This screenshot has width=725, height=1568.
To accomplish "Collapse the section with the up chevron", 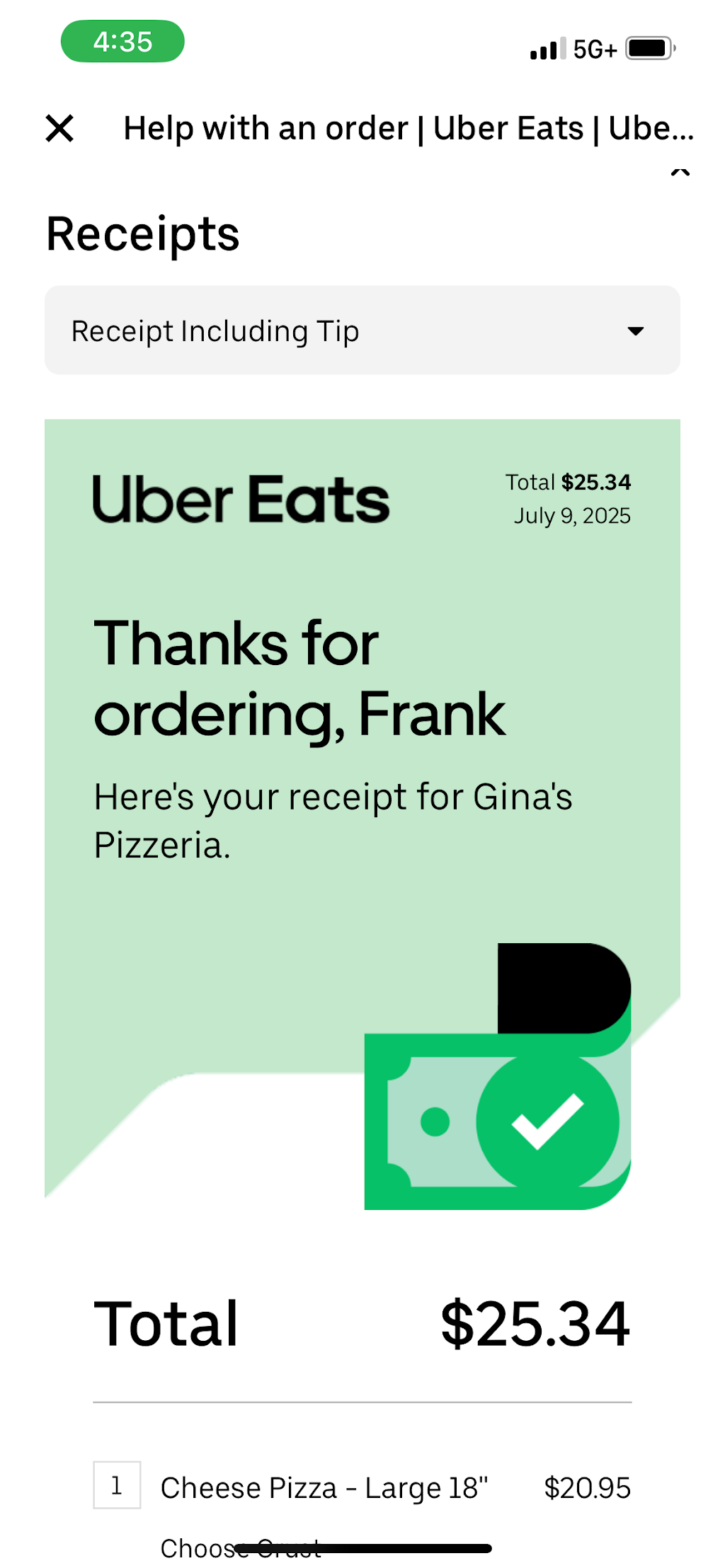I will (x=680, y=172).
